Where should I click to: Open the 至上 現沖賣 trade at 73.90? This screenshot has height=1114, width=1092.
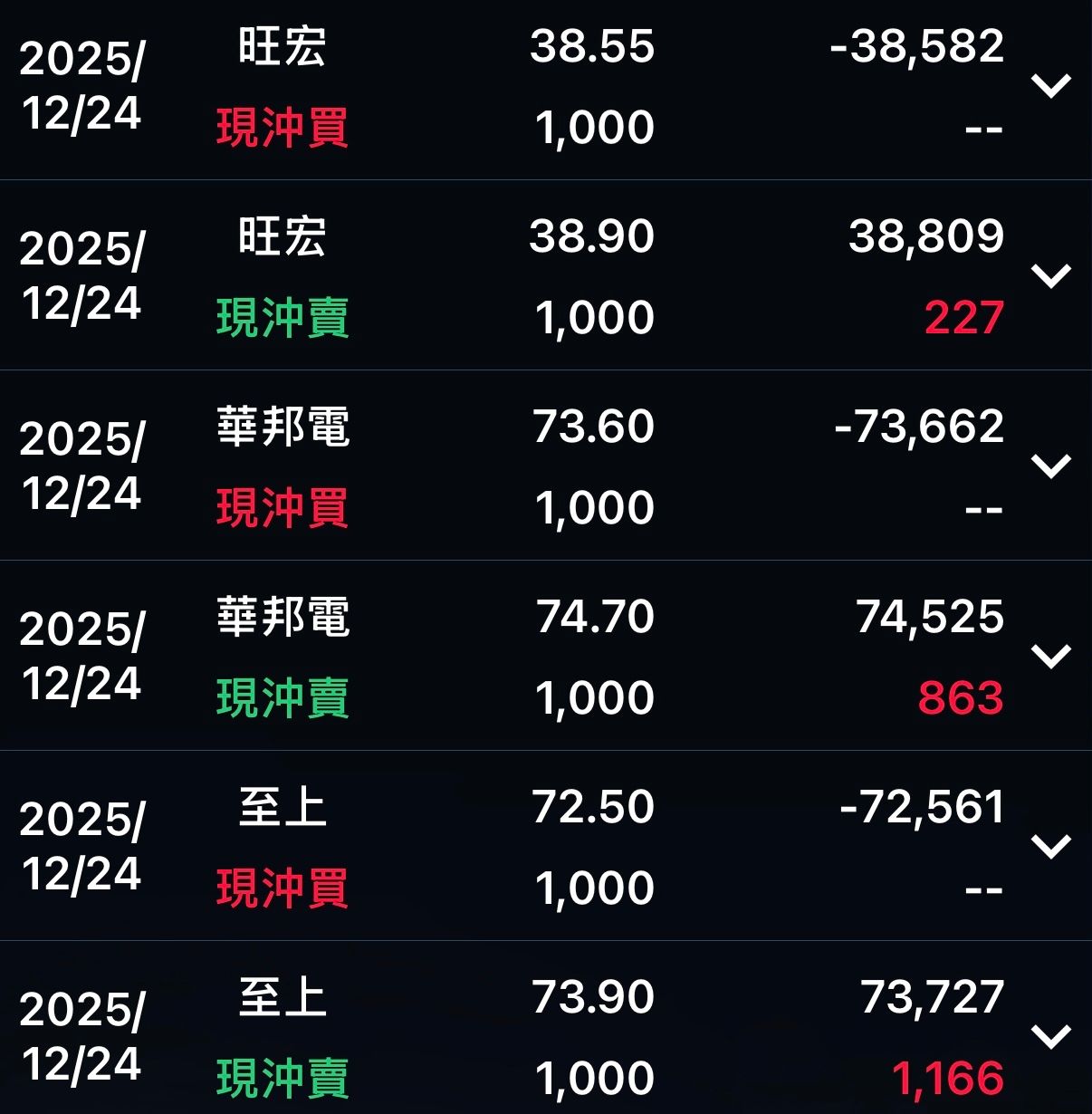click(1051, 1036)
